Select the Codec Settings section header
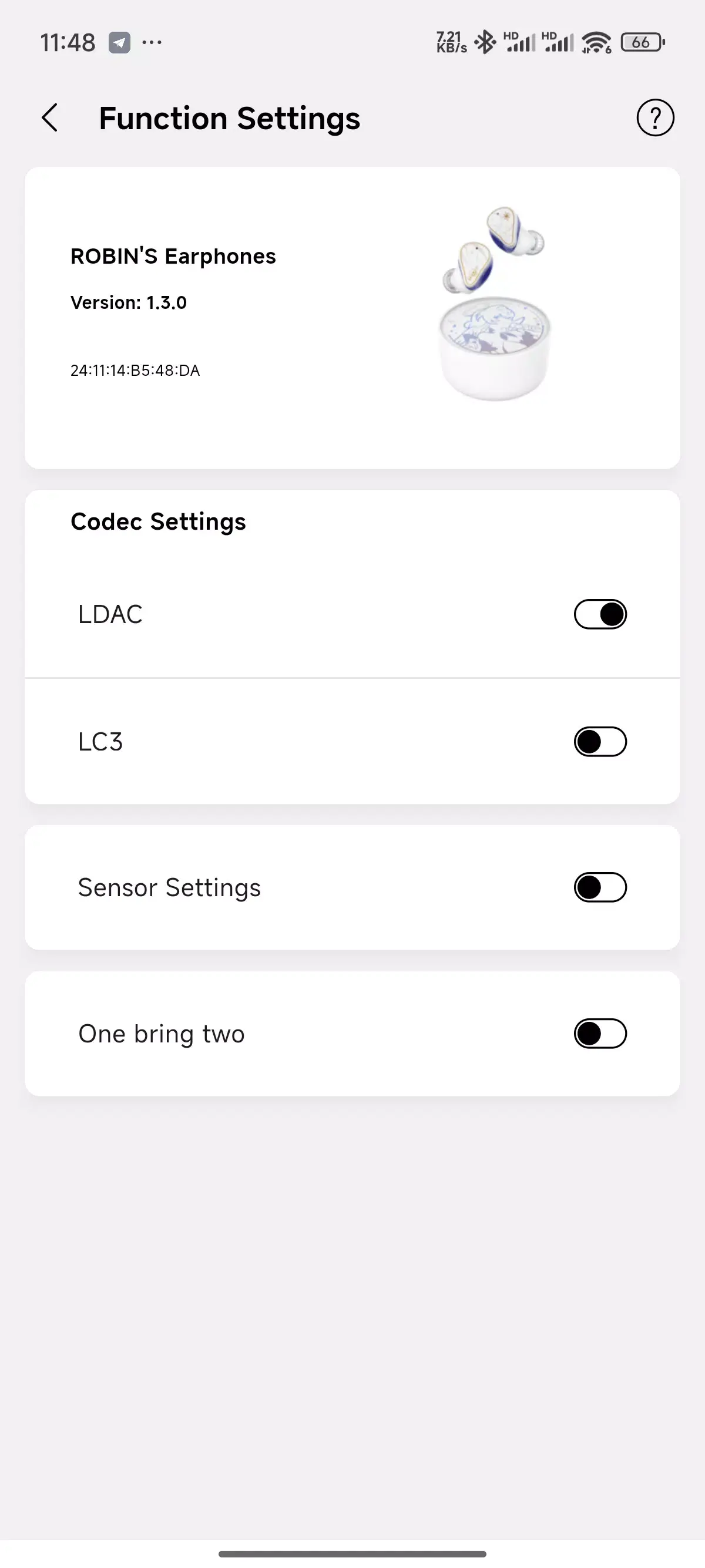Viewport: 705px width, 1568px height. coord(157,521)
